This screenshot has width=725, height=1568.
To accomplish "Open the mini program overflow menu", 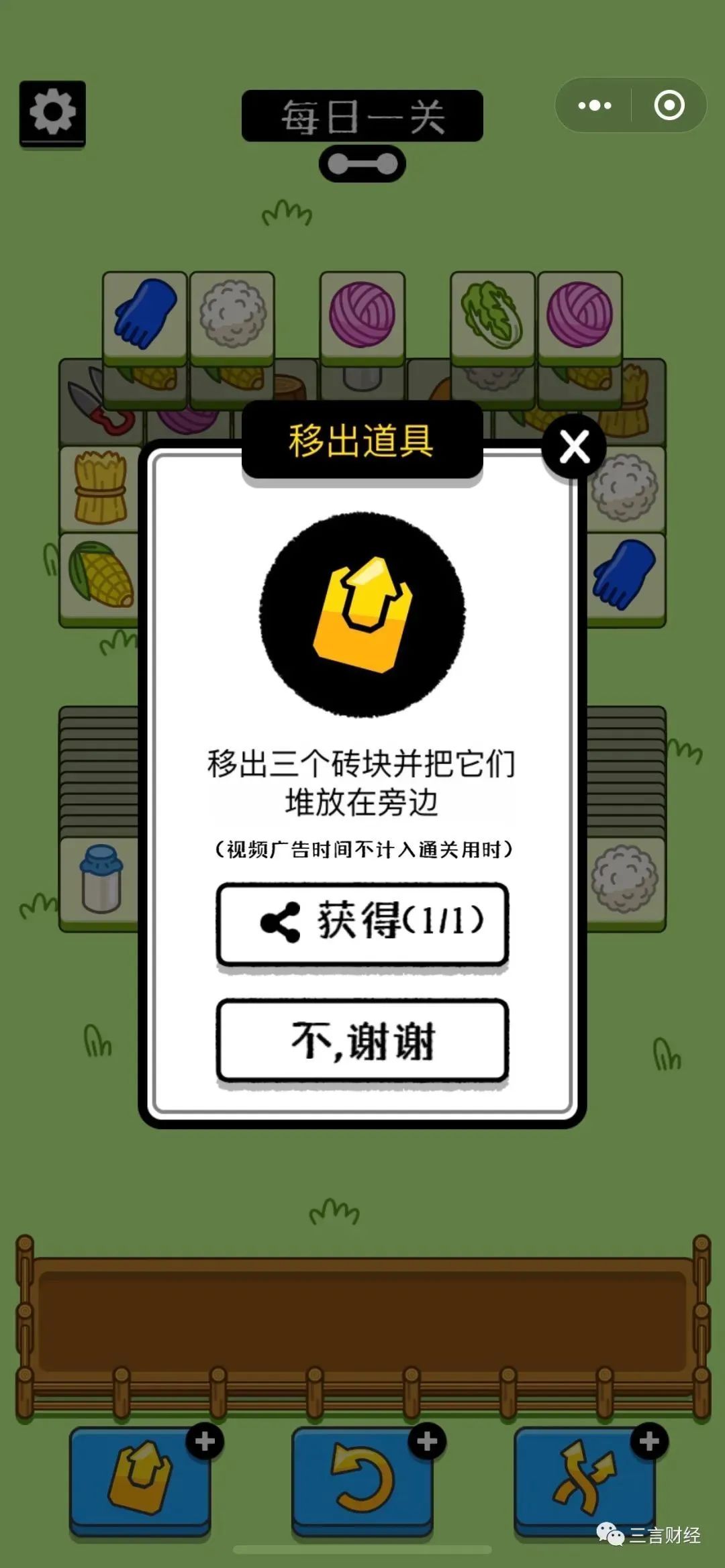I will click(x=595, y=105).
